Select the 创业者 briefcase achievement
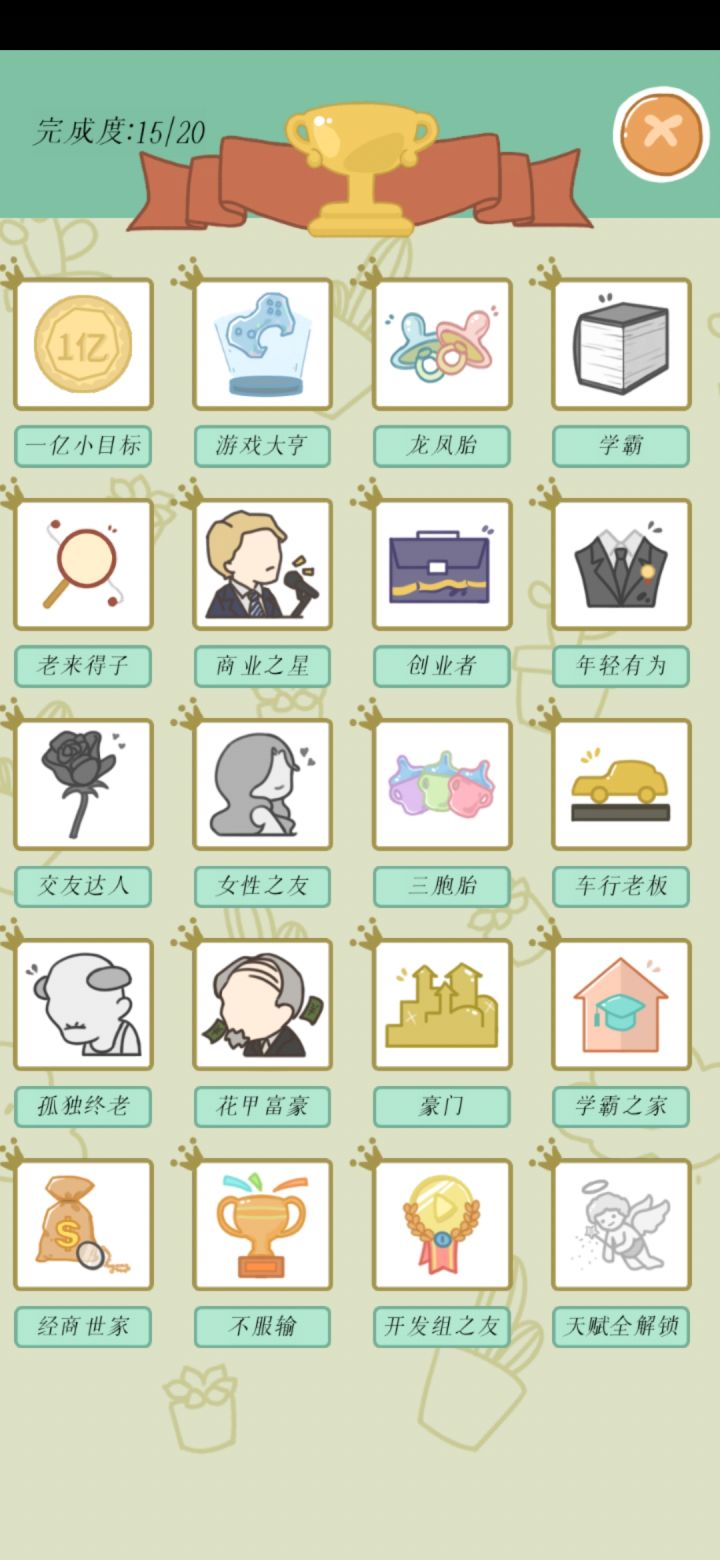720x1560 pixels. pos(442,564)
